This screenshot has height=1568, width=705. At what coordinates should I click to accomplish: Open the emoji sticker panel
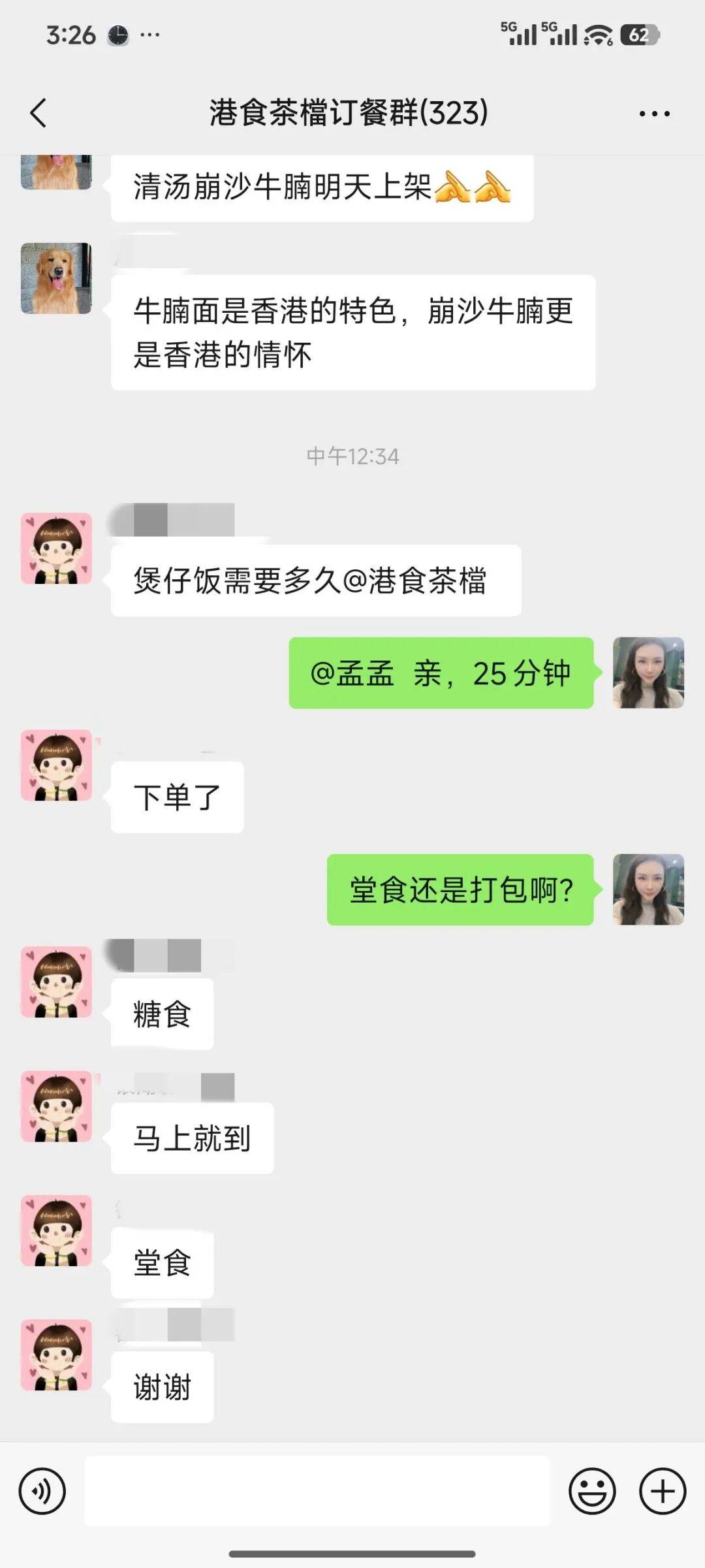pyautogui.click(x=592, y=1492)
